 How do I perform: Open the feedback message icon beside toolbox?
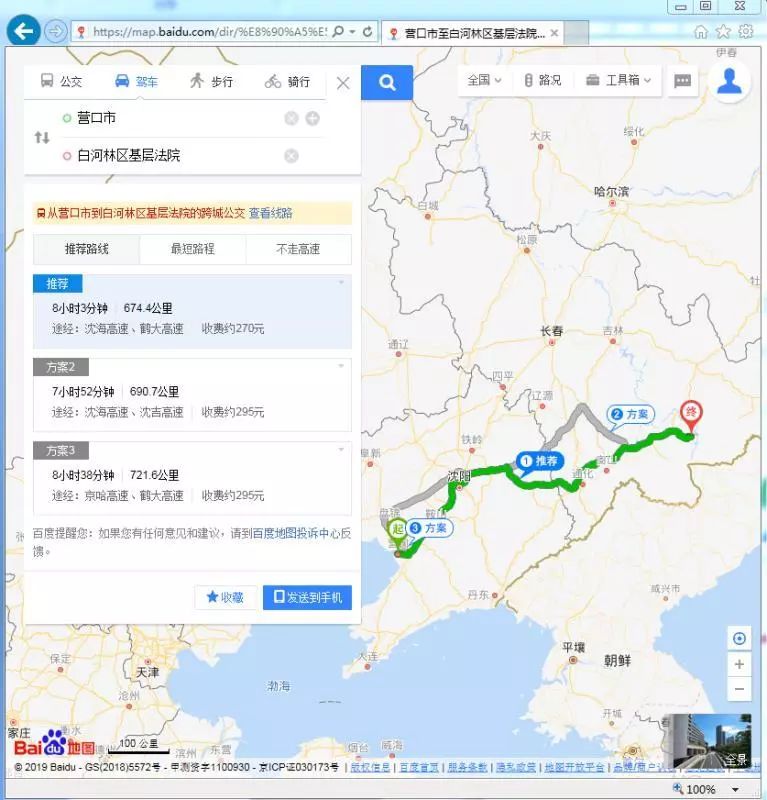(682, 82)
